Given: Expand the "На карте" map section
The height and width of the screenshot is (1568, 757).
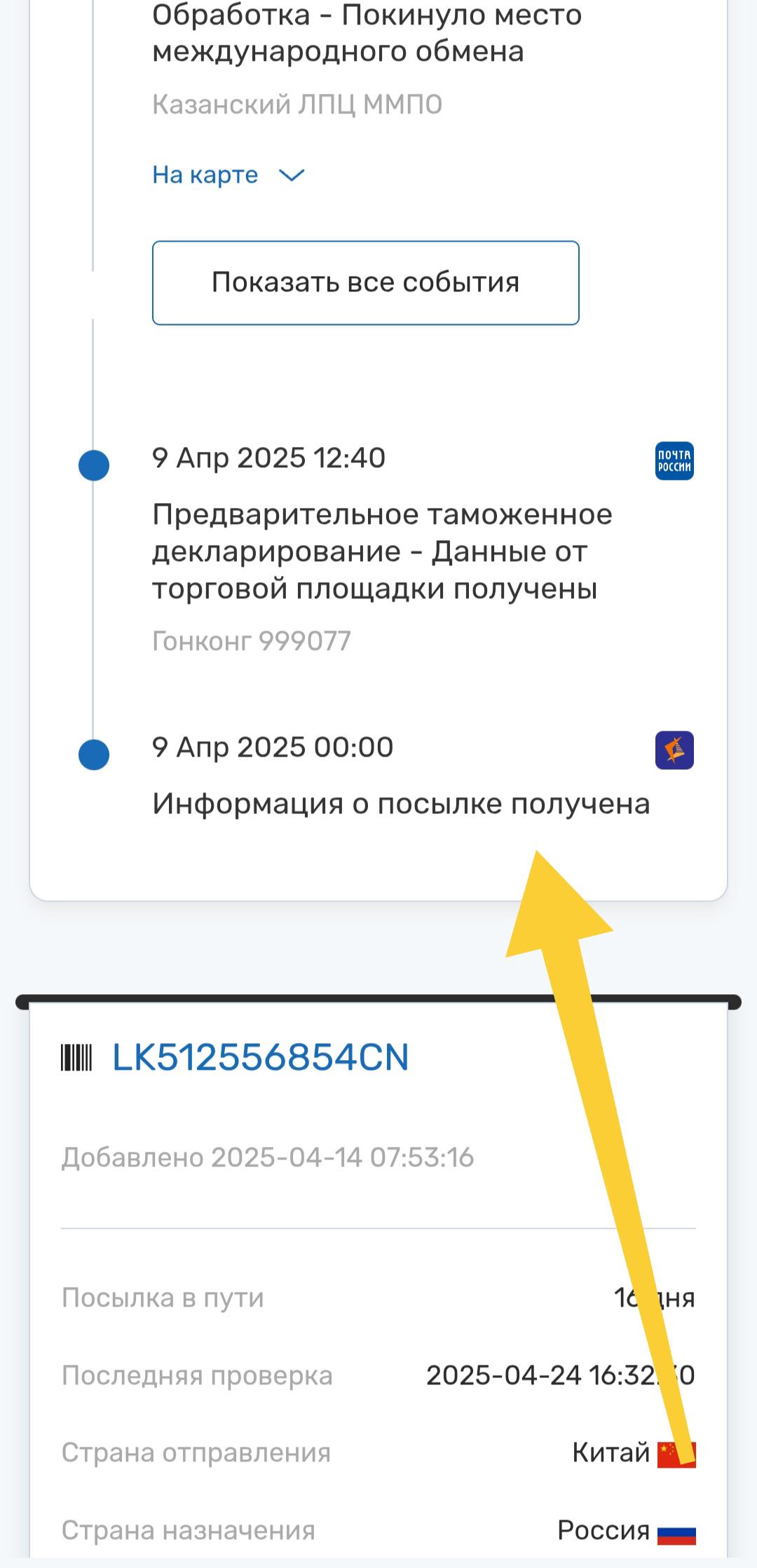Looking at the screenshot, I should [x=228, y=174].
